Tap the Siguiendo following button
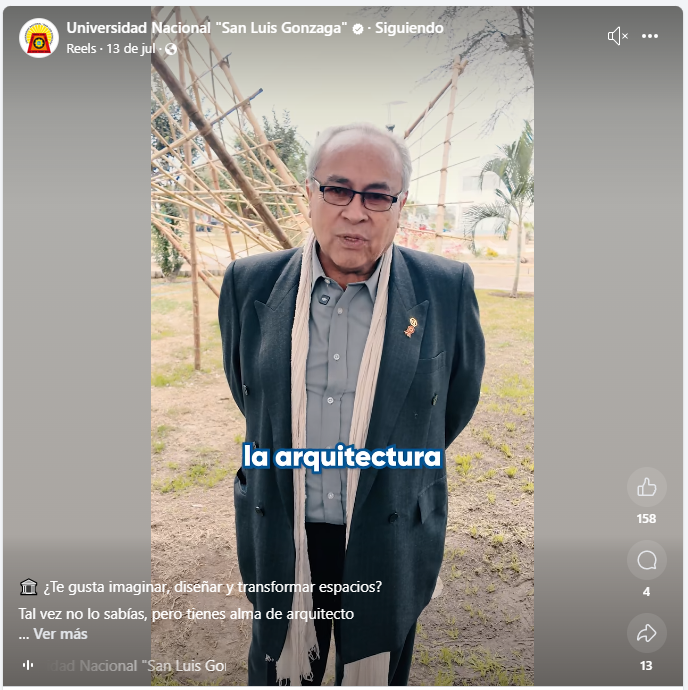Image resolution: width=688 pixels, height=690 pixels. (x=407, y=28)
